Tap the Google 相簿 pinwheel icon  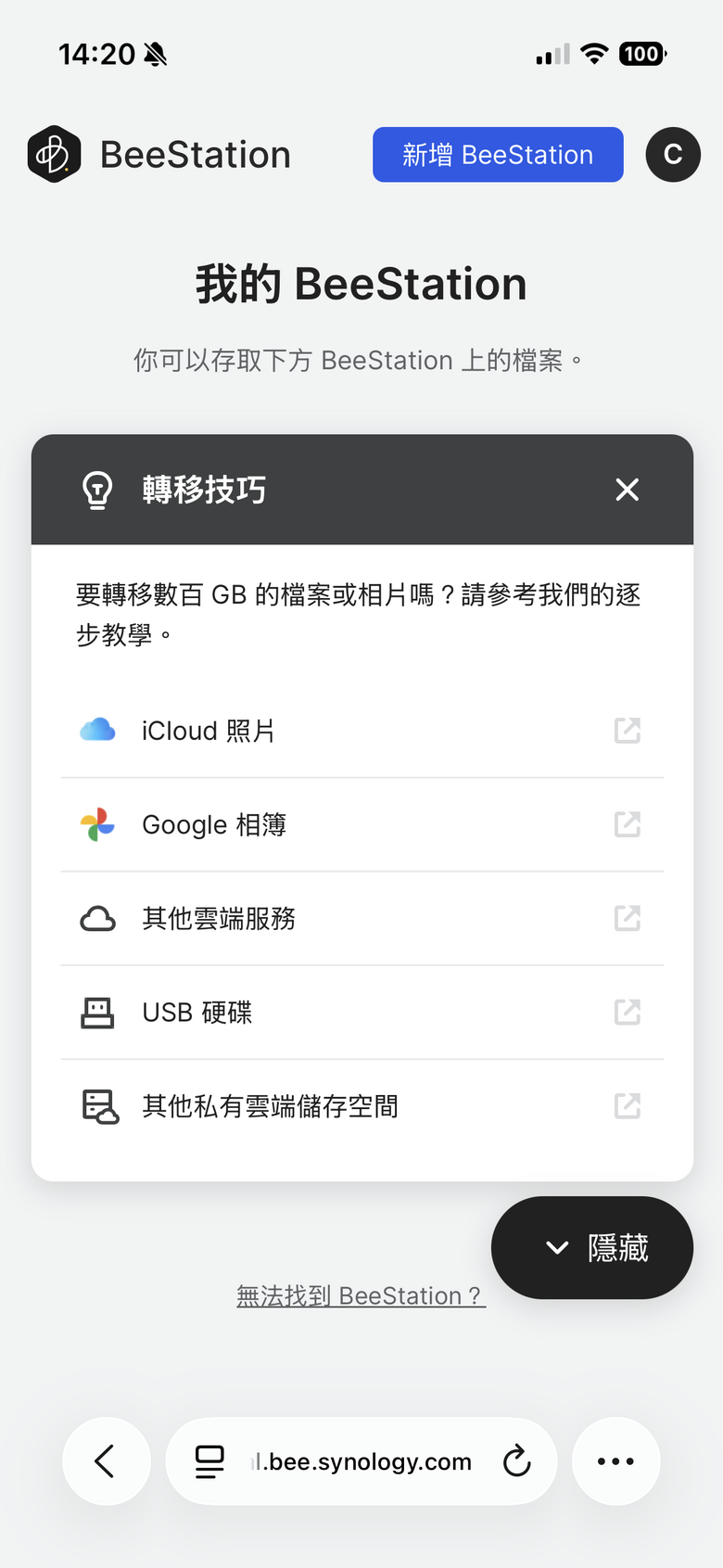[x=97, y=824]
